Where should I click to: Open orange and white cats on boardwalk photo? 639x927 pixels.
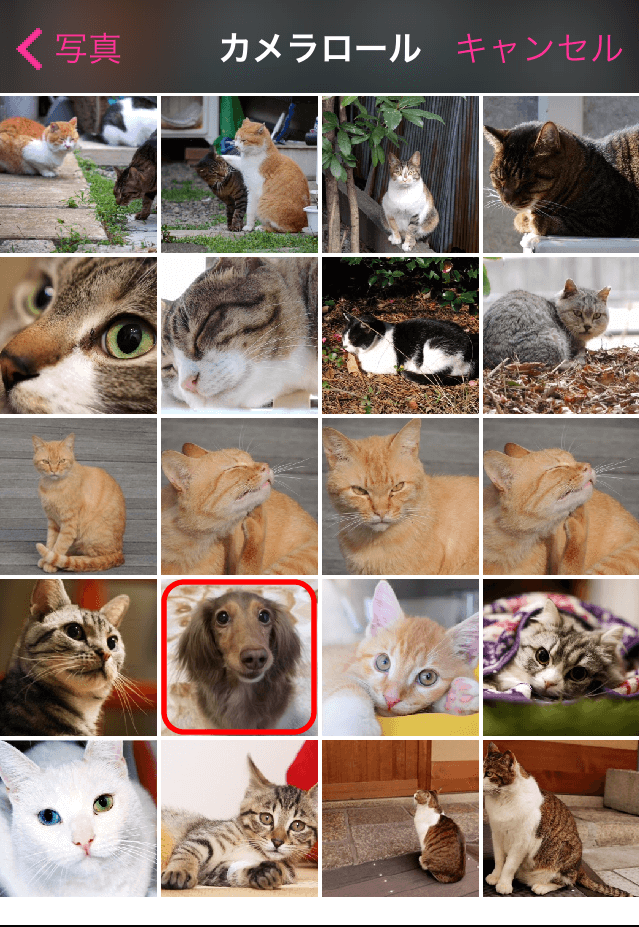tap(78, 174)
